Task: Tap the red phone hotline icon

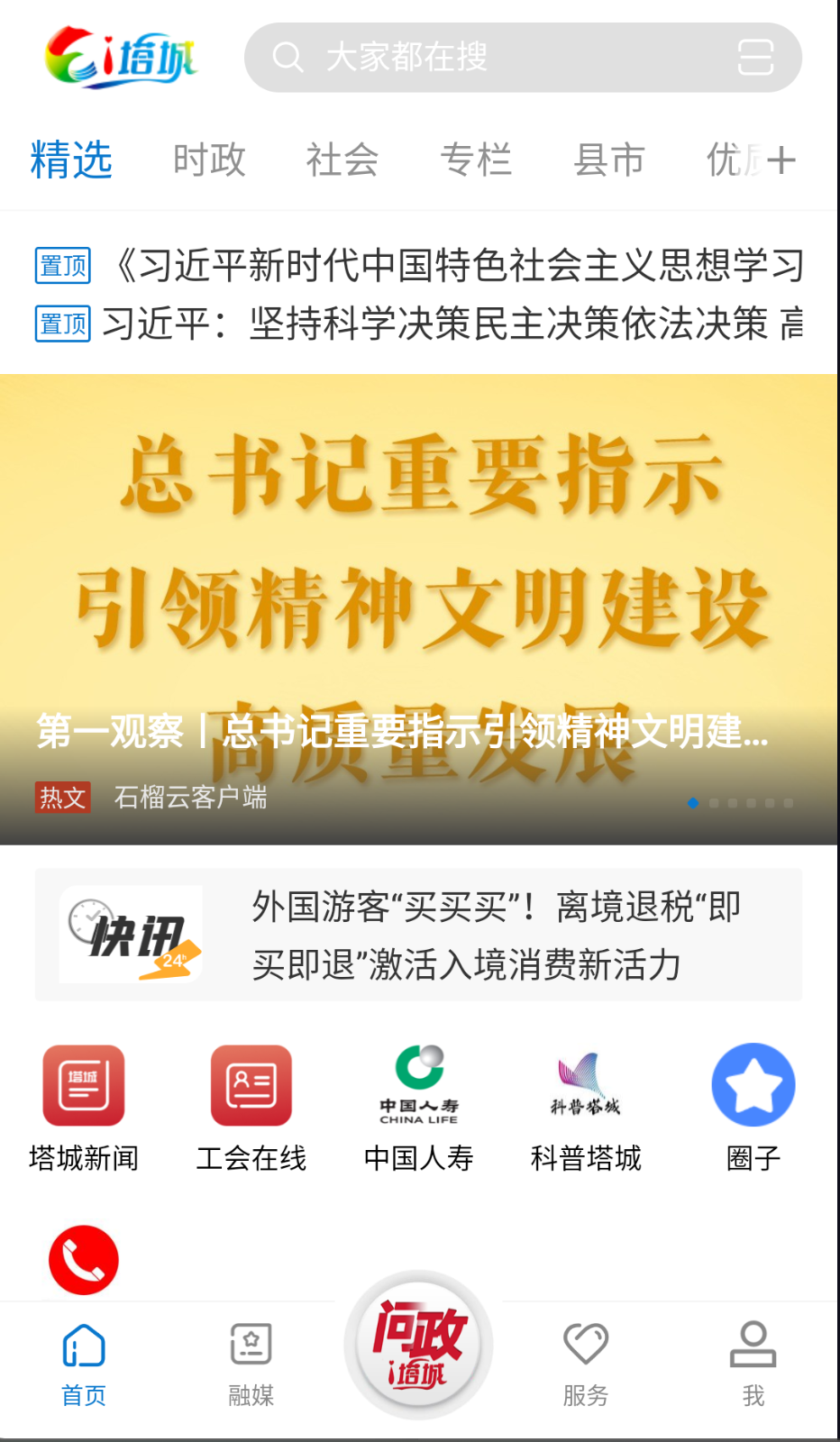Action: point(83,1260)
